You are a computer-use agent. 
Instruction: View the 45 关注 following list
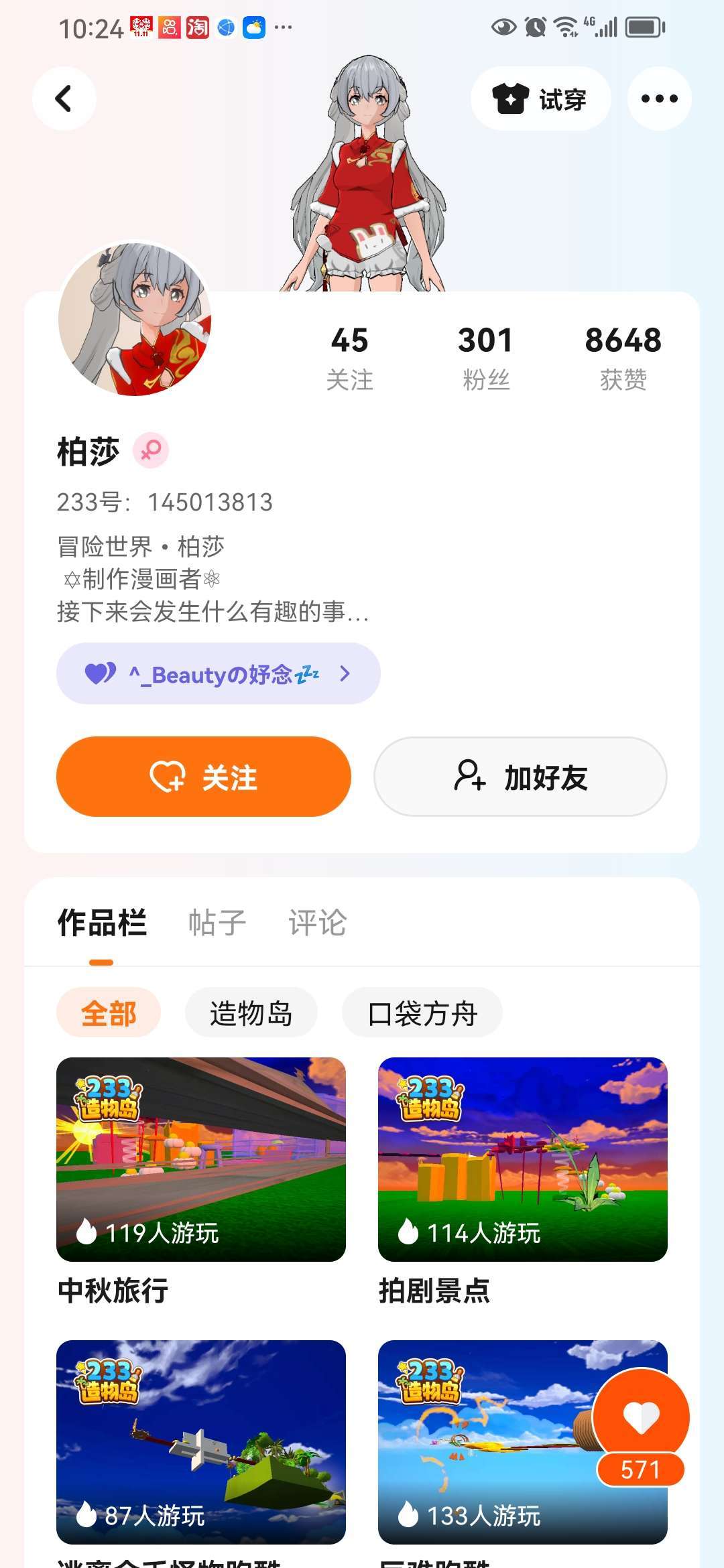[349, 357]
